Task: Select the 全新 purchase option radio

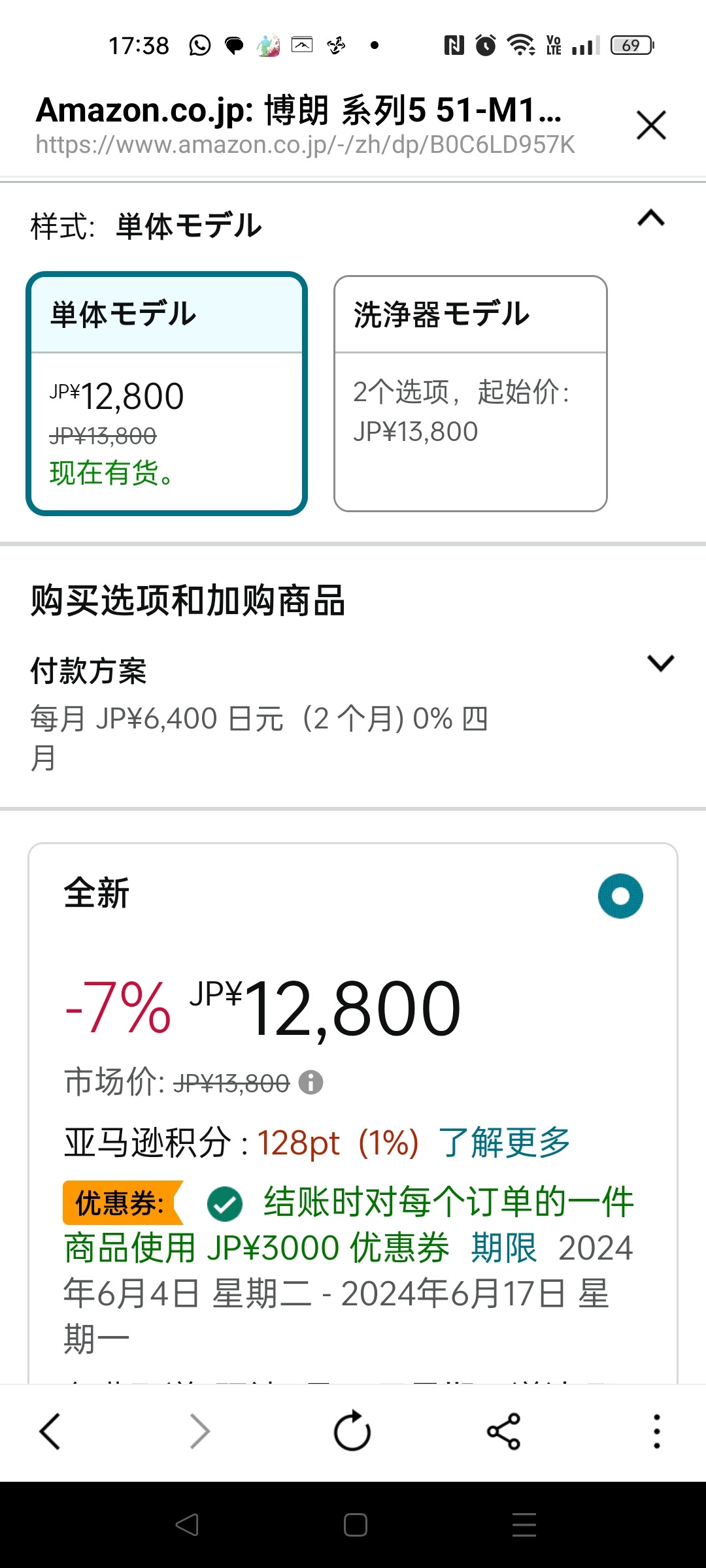Action: click(x=620, y=896)
